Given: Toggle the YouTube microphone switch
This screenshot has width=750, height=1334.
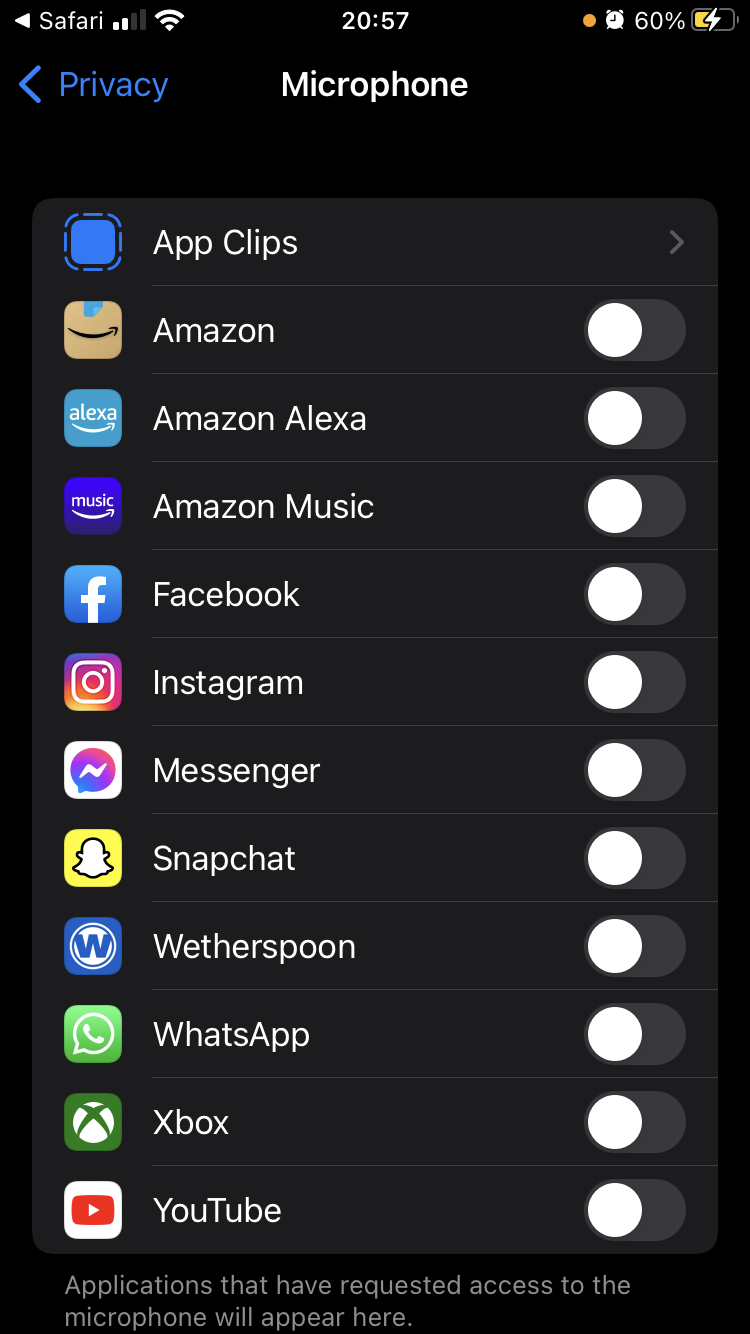Looking at the screenshot, I should pyautogui.click(x=634, y=1211).
